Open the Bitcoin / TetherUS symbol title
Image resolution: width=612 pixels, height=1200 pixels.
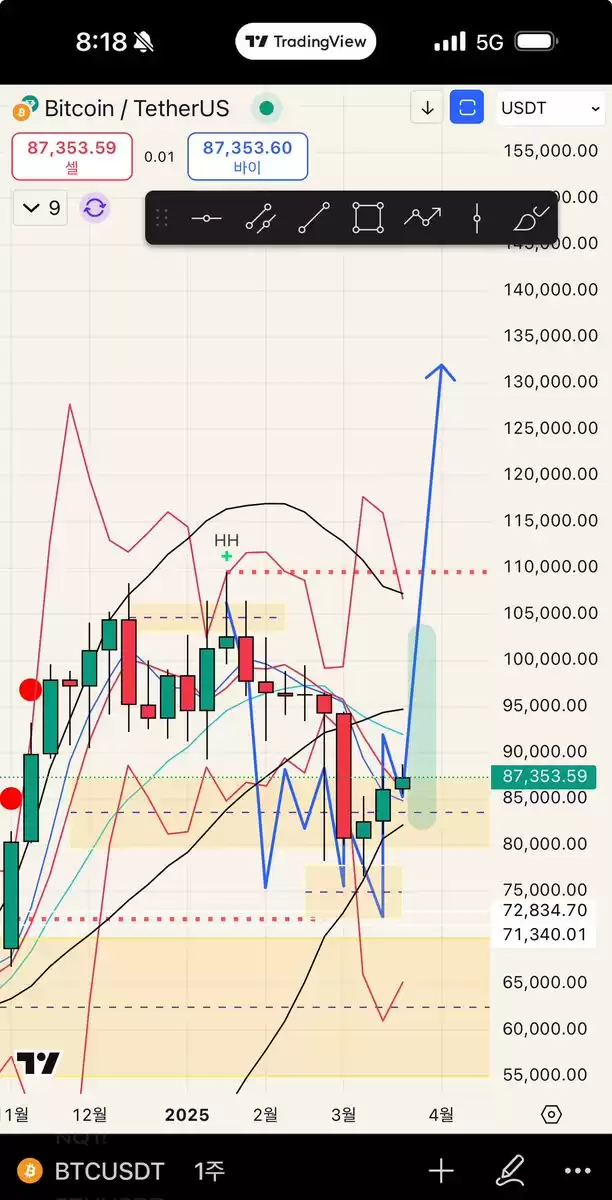(137, 108)
